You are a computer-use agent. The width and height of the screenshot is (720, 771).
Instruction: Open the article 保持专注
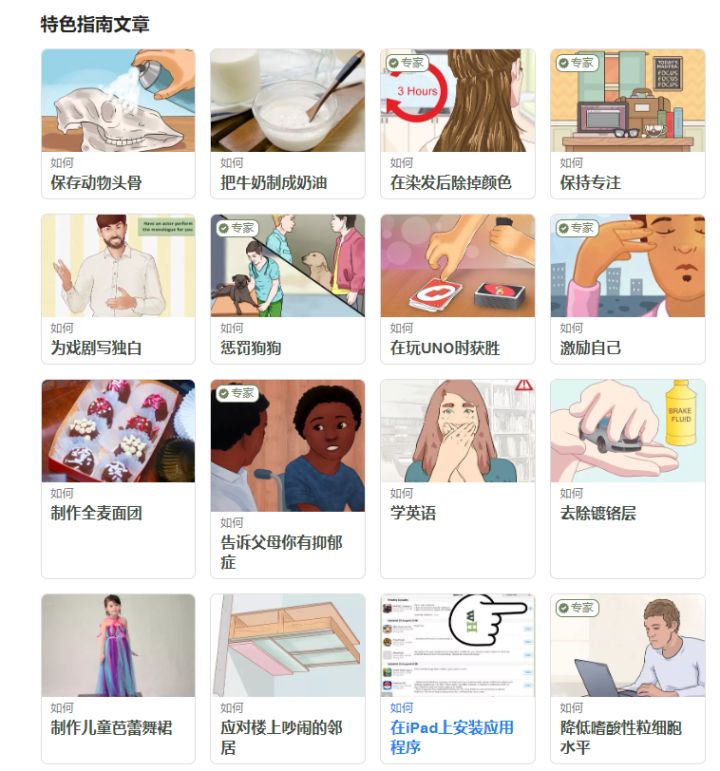click(x=627, y=123)
